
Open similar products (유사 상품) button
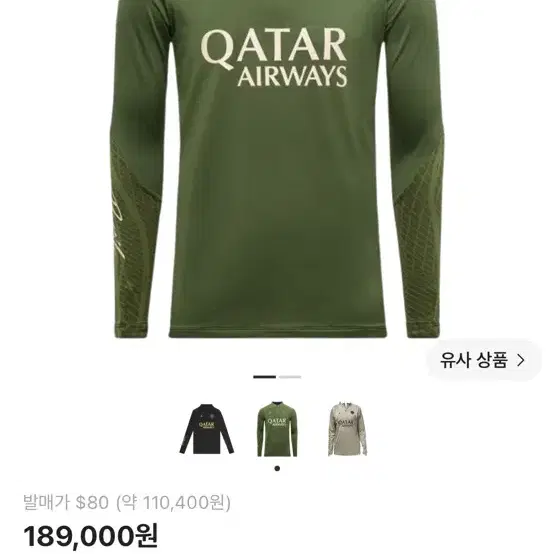pyautogui.click(x=483, y=360)
